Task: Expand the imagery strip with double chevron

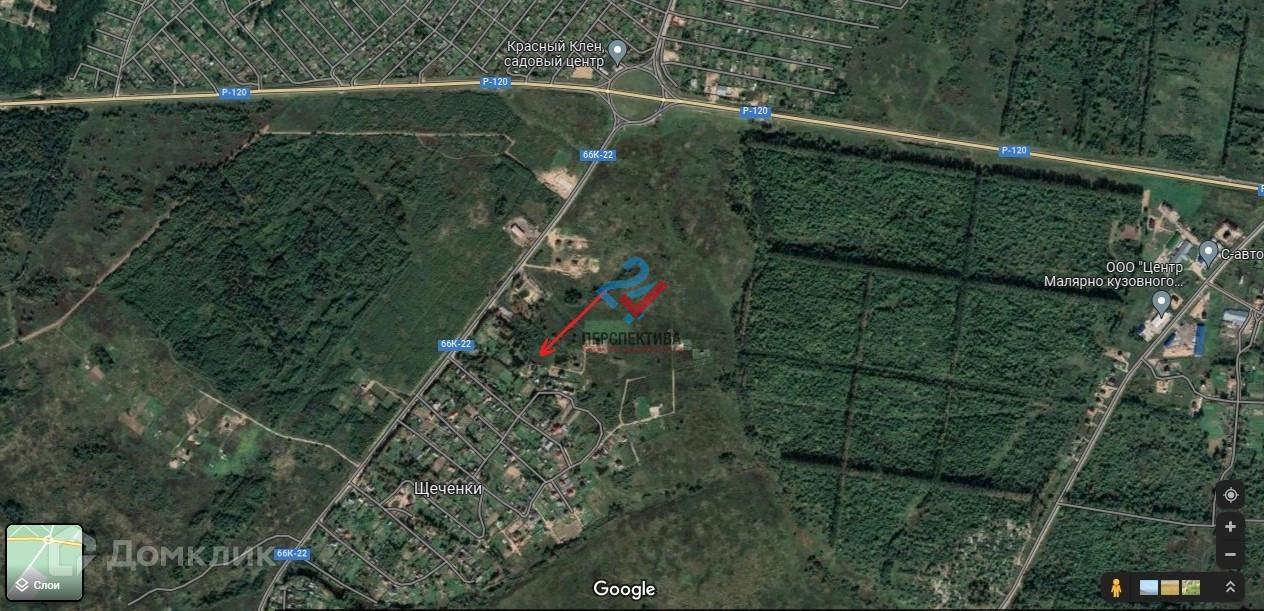Action: pos(1230,587)
